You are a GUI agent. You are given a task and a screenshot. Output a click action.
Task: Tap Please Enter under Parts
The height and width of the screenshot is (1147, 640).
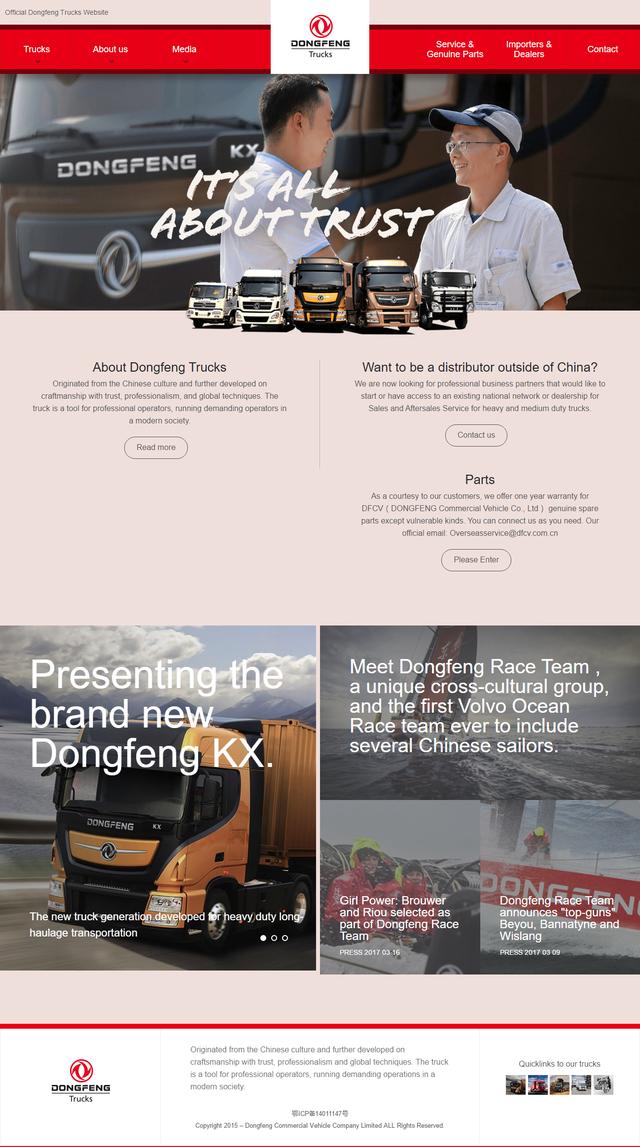pyautogui.click(x=476, y=560)
